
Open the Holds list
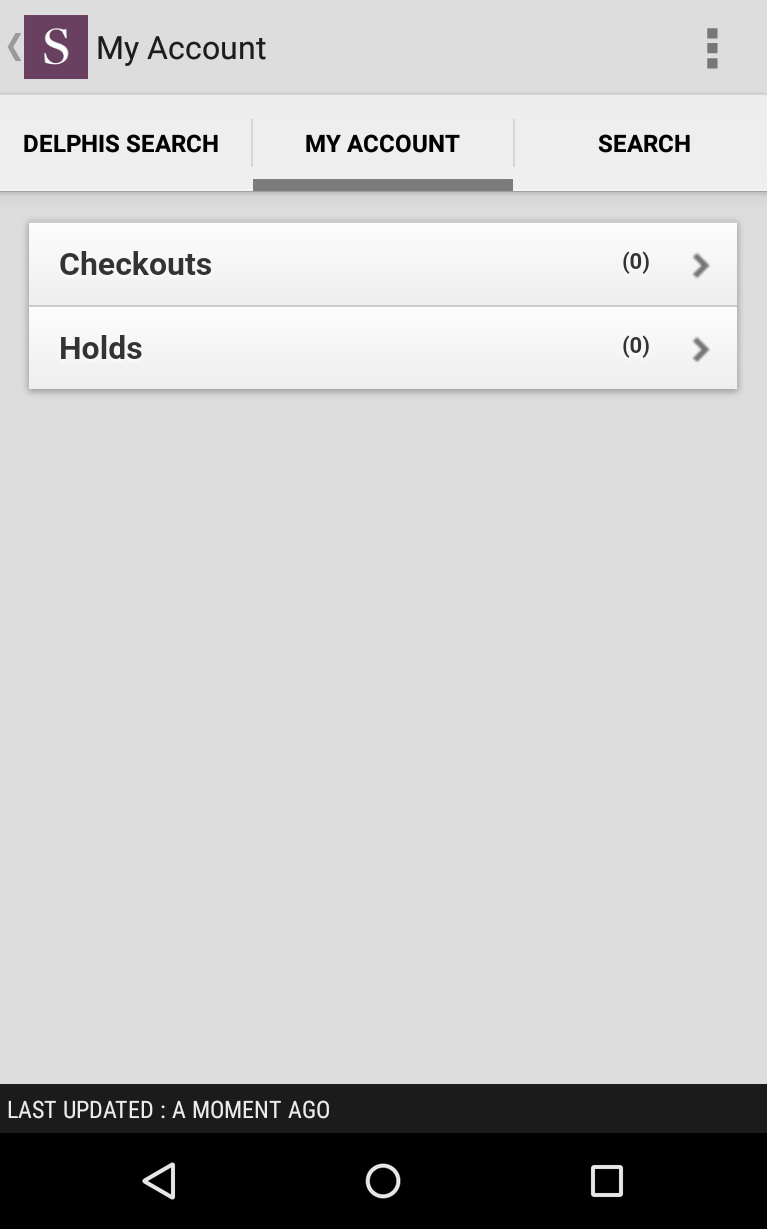[382, 348]
